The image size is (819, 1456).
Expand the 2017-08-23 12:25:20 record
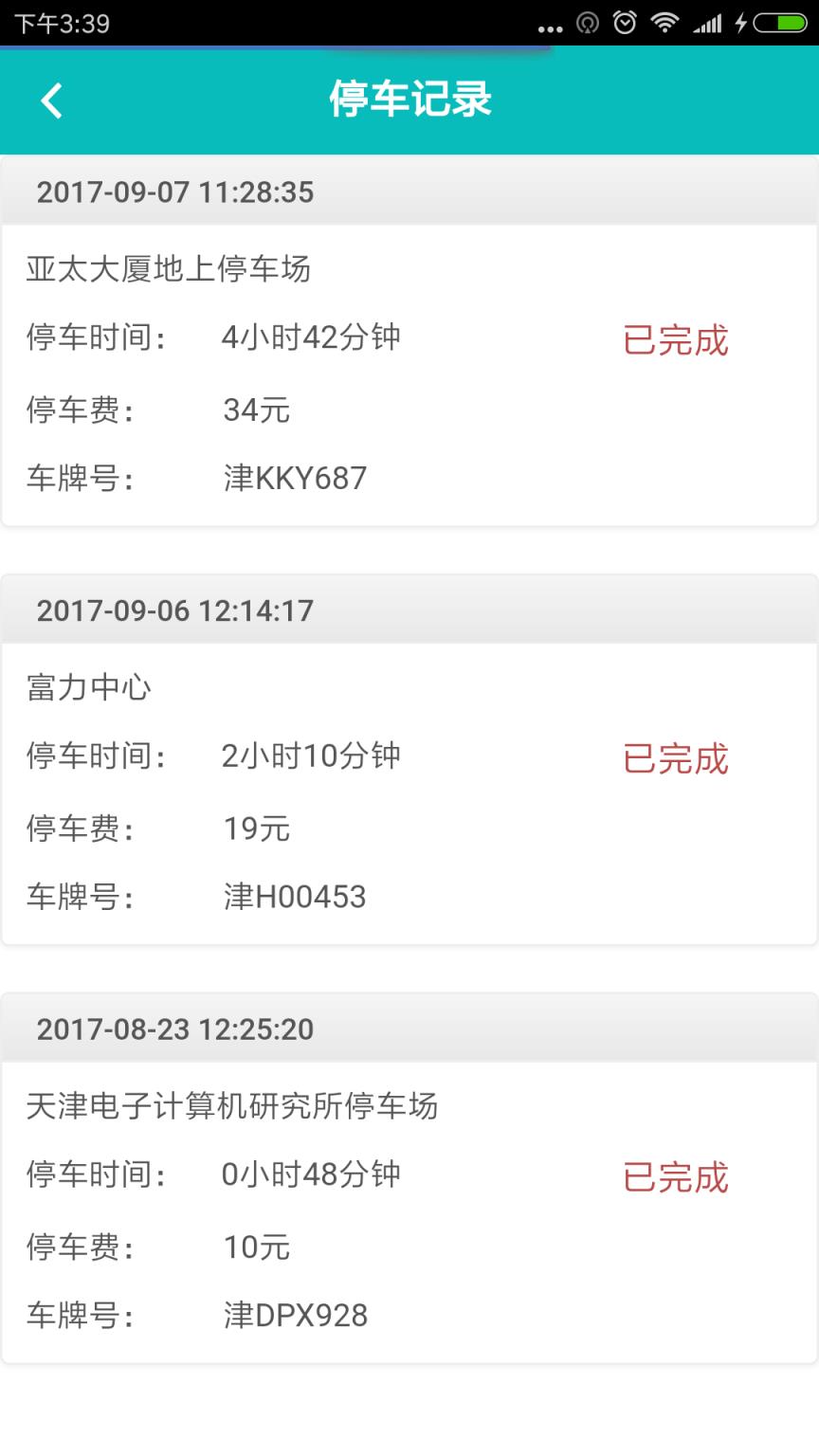[x=174, y=1028]
